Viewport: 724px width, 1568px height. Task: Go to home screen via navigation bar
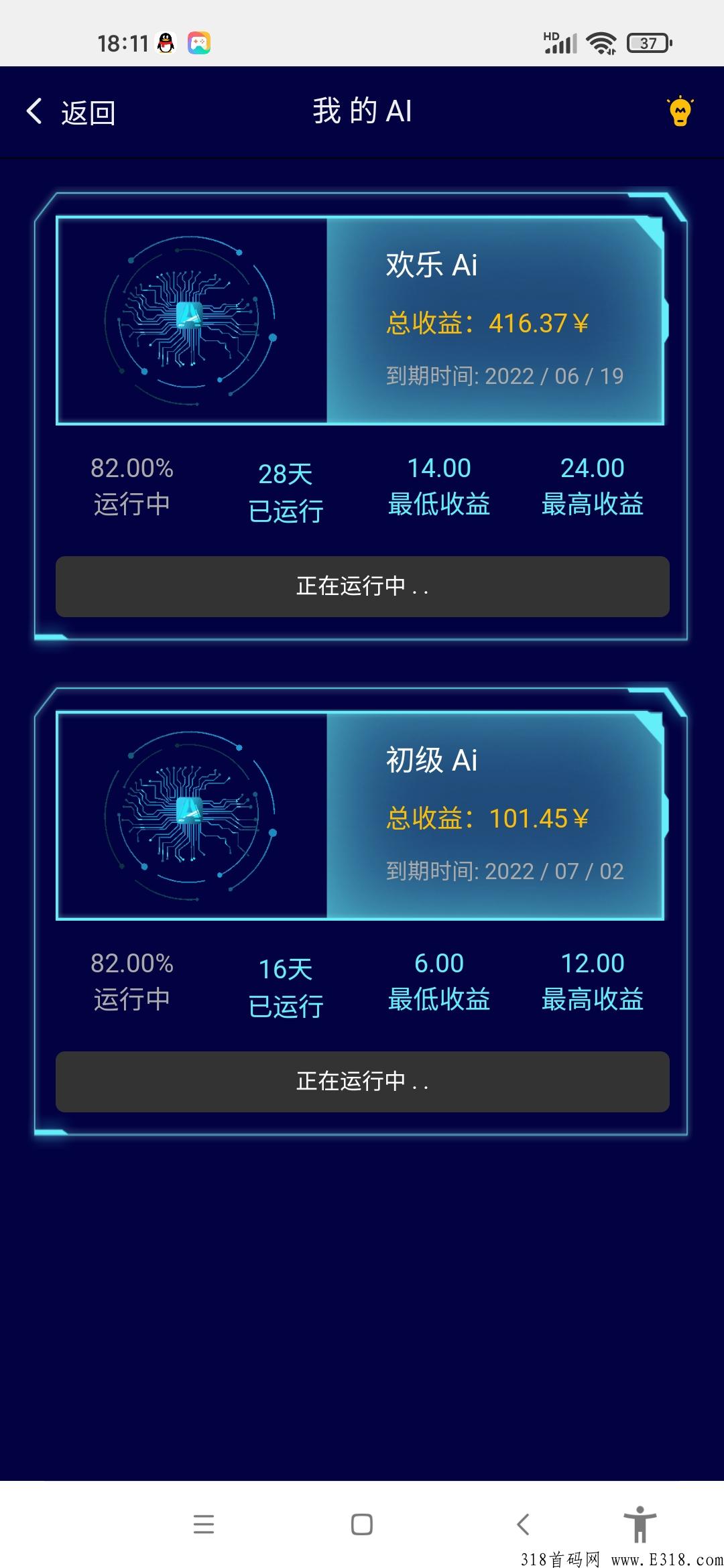(362, 1524)
